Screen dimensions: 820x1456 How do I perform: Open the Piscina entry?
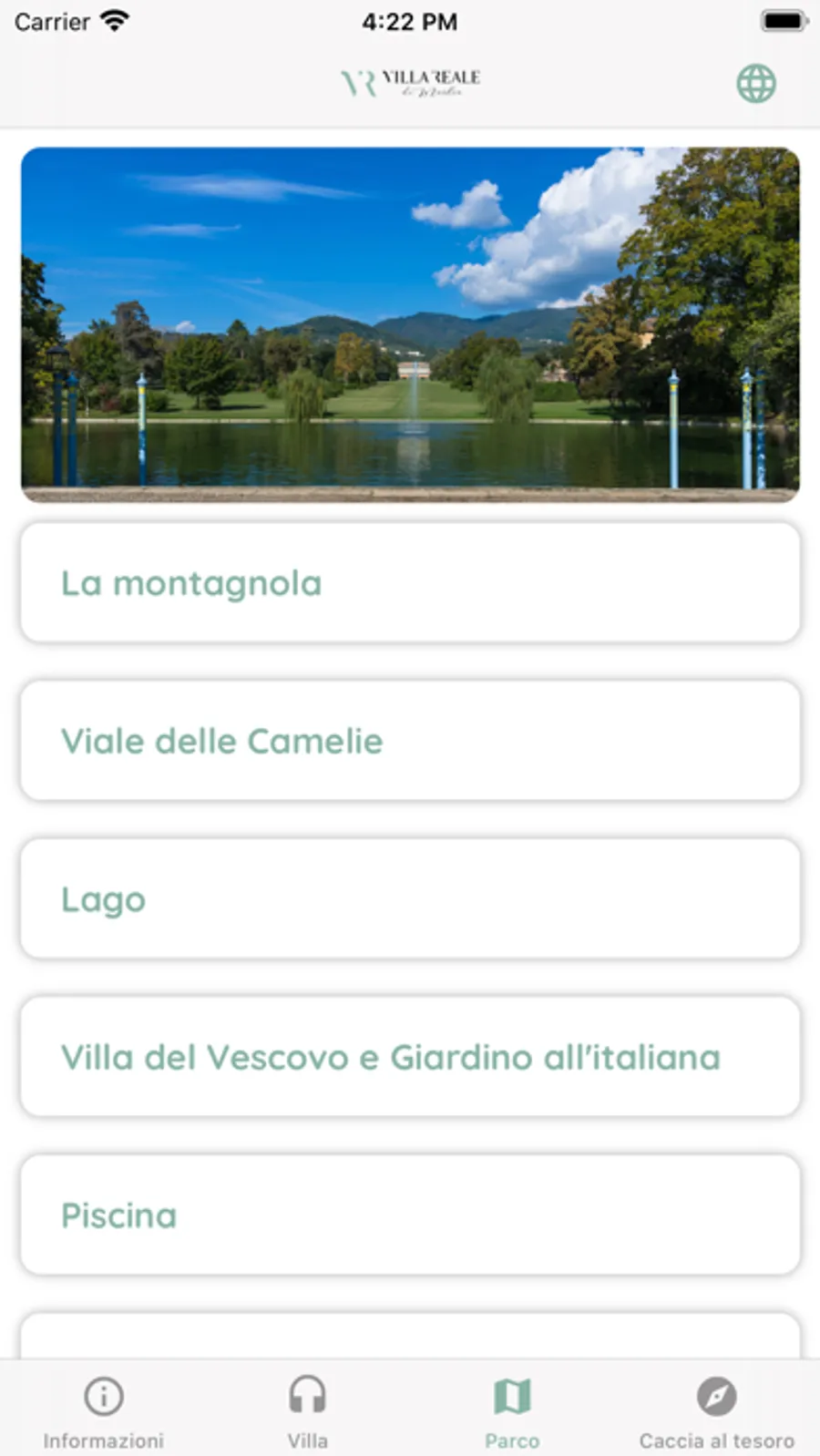(x=410, y=1215)
